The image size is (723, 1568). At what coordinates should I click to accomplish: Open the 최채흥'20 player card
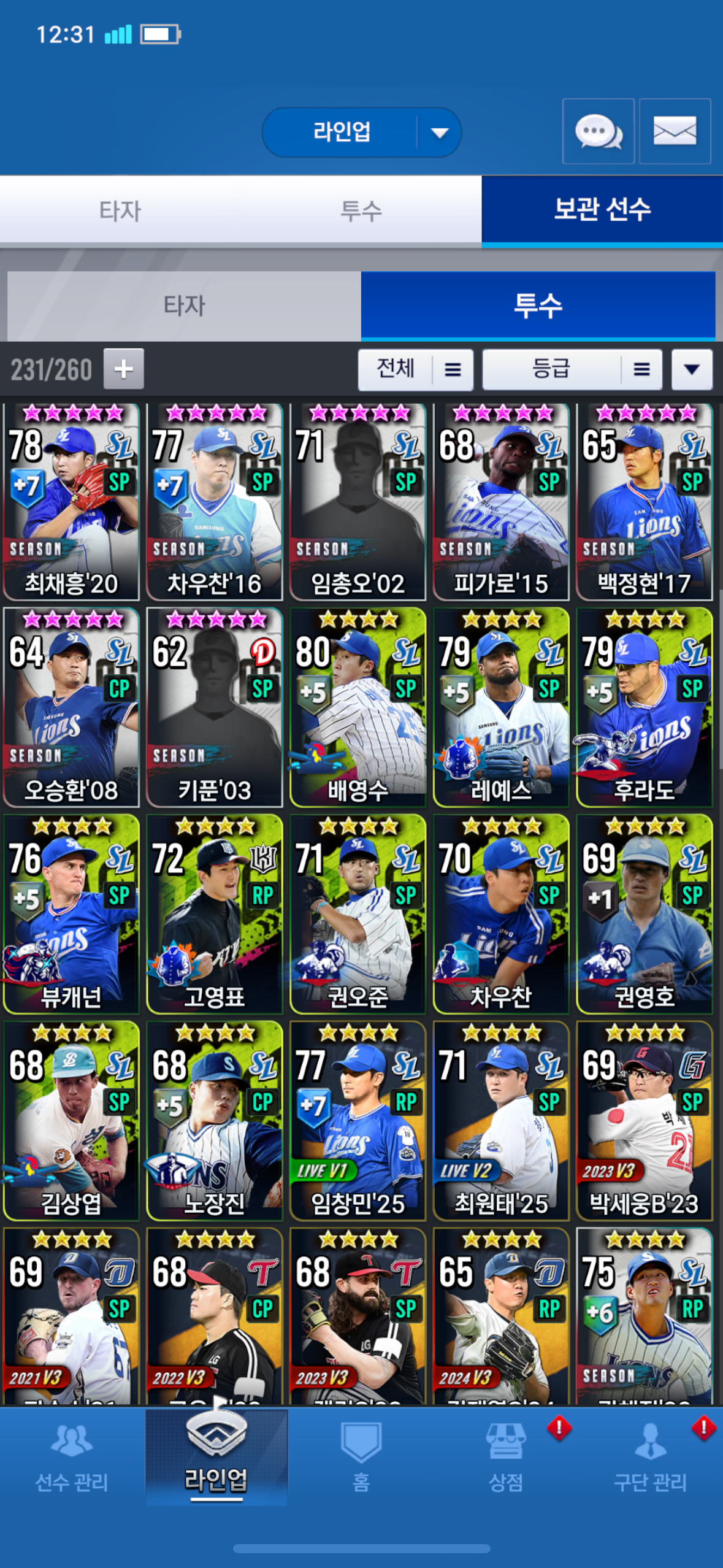71,502
